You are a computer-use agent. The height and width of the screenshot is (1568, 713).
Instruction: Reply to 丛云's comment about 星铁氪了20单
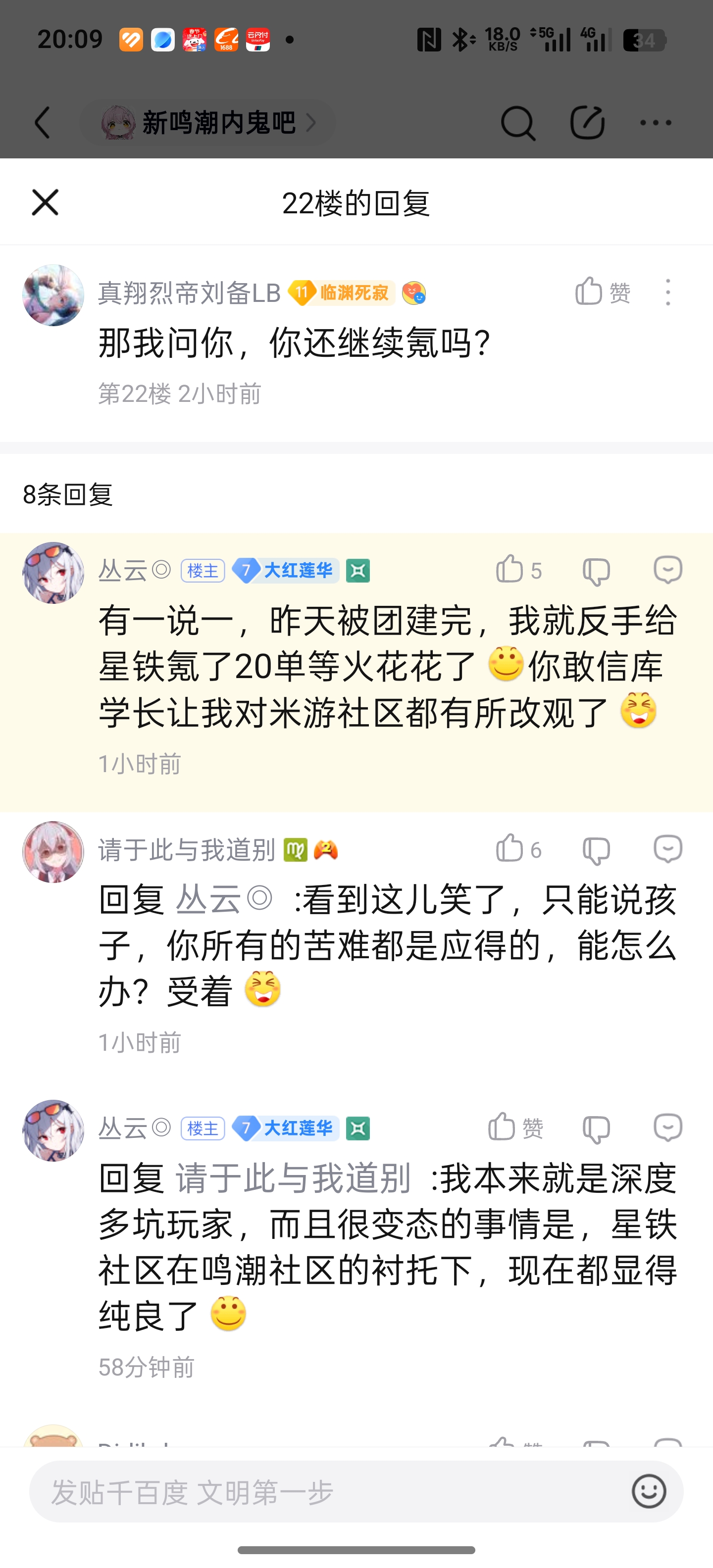pyautogui.click(x=667, y=570)
